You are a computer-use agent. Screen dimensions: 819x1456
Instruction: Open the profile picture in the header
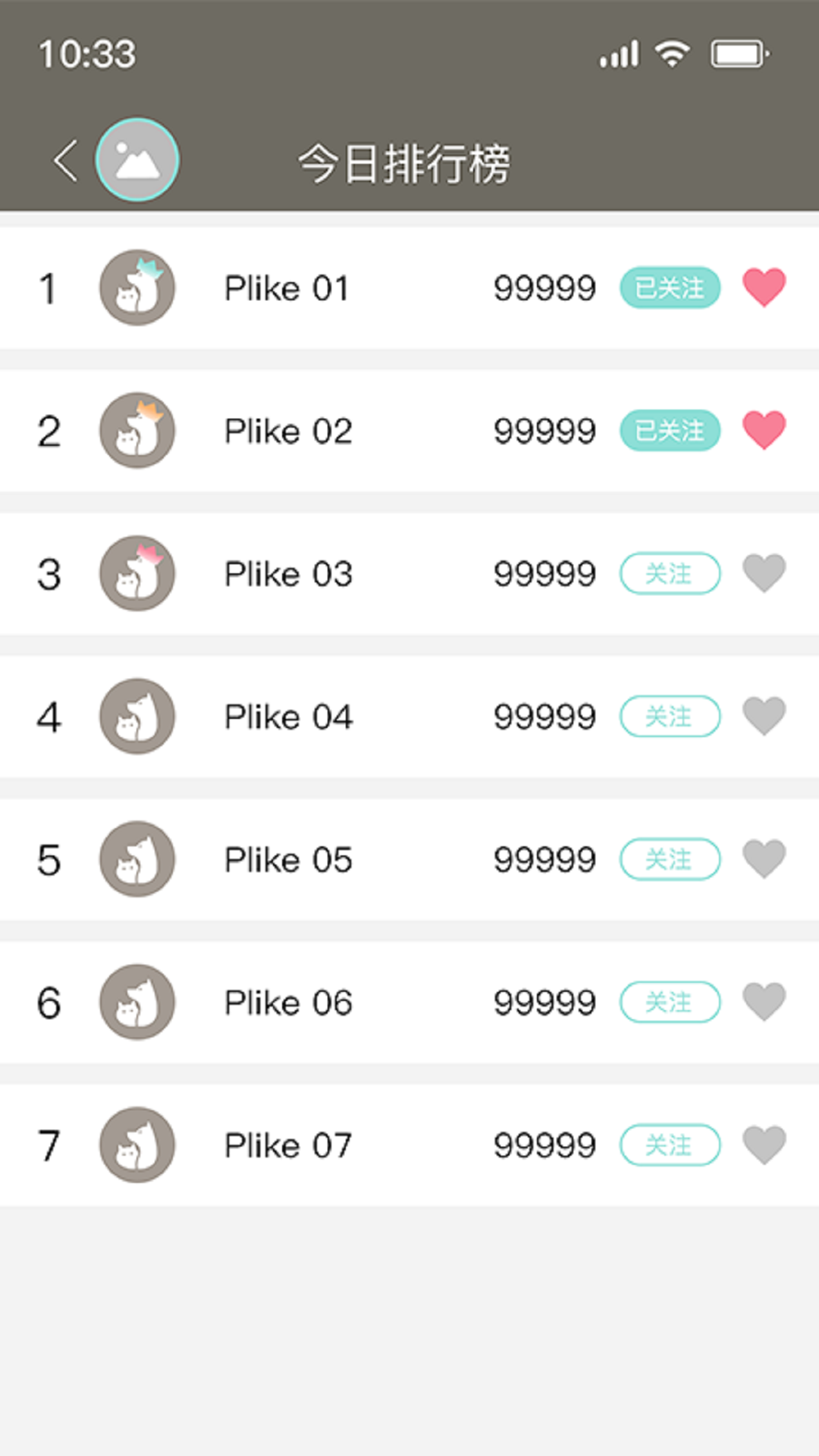click(137, 160)
